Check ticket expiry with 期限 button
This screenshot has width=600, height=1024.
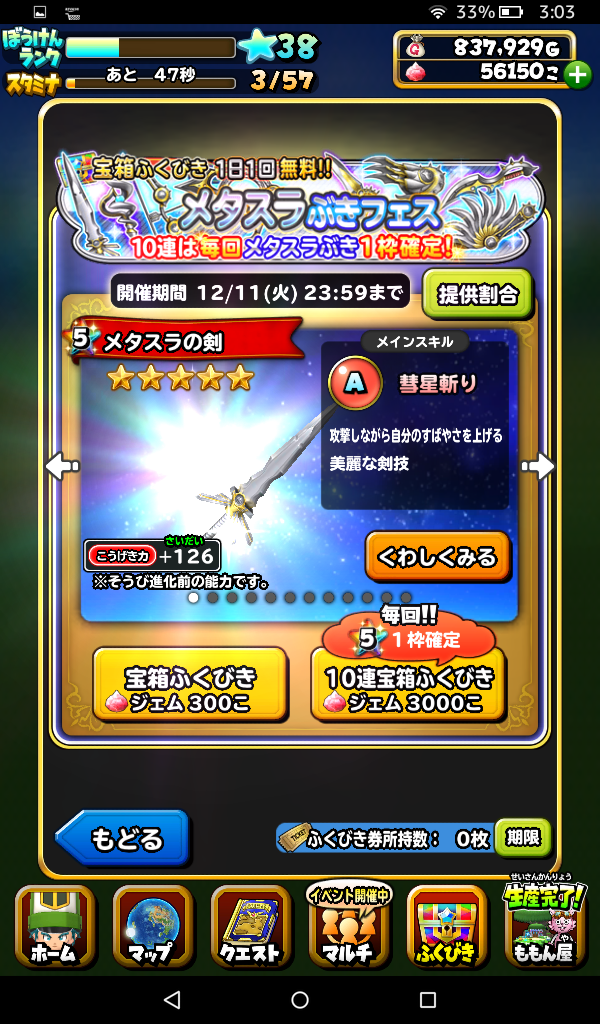[524, 838]
